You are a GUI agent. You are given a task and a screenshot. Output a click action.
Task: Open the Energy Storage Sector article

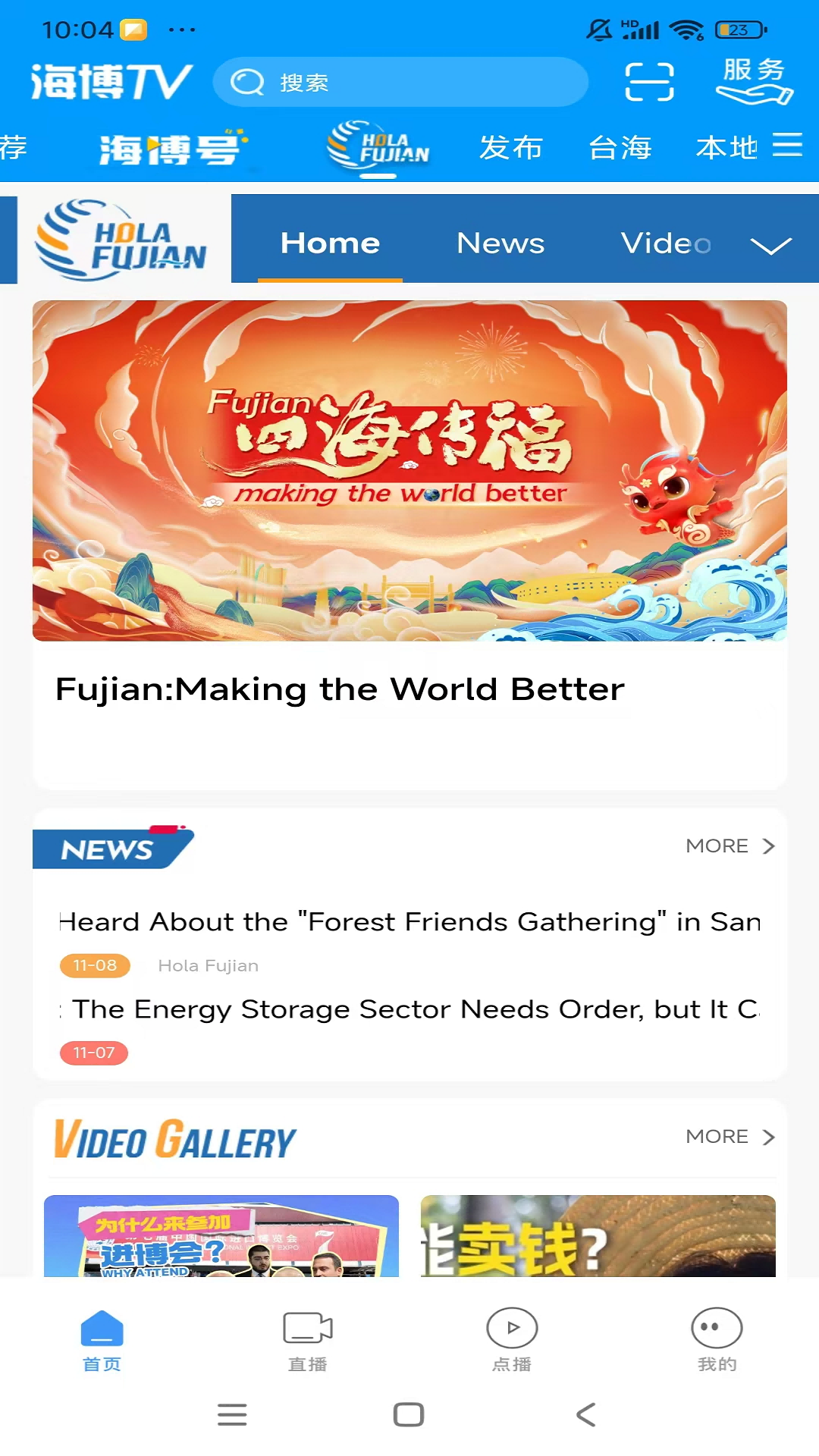(409, 1009)
